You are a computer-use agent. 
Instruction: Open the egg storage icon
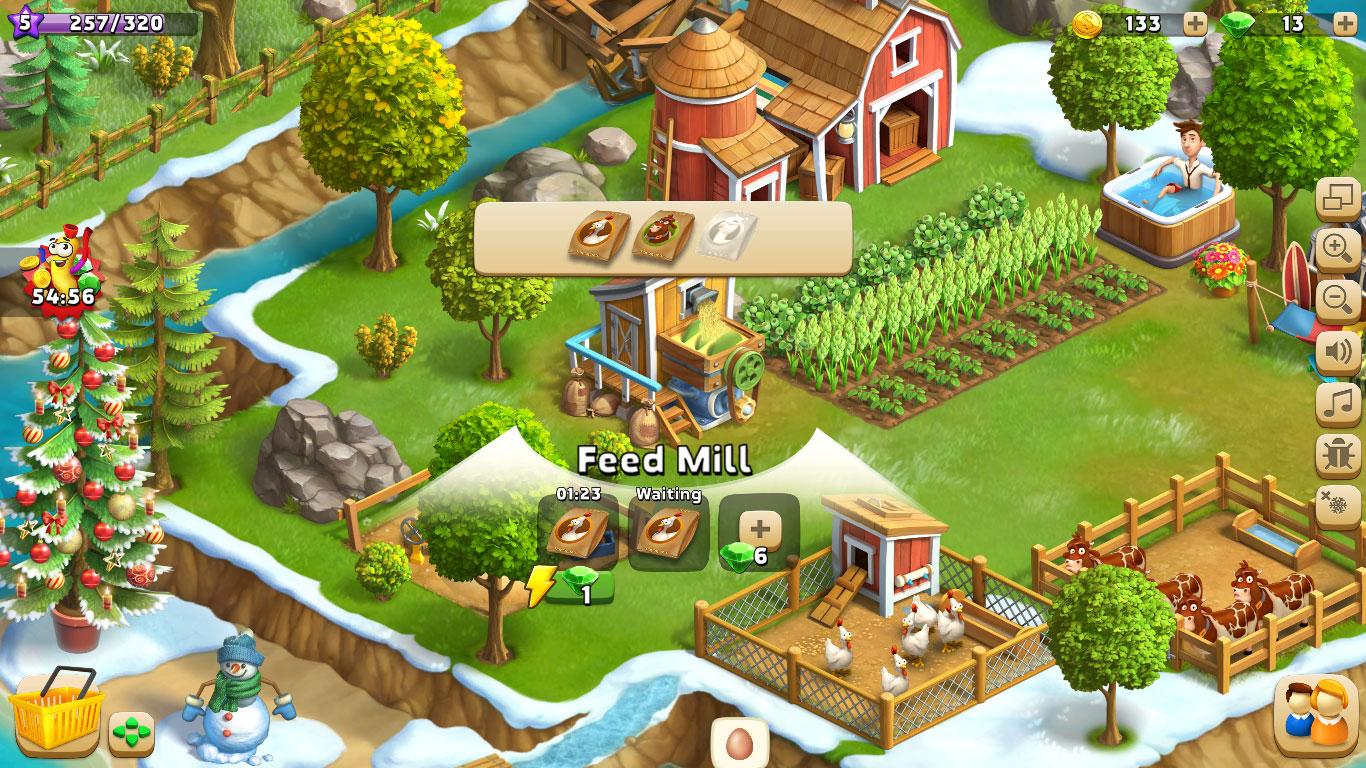coord(739,743)
